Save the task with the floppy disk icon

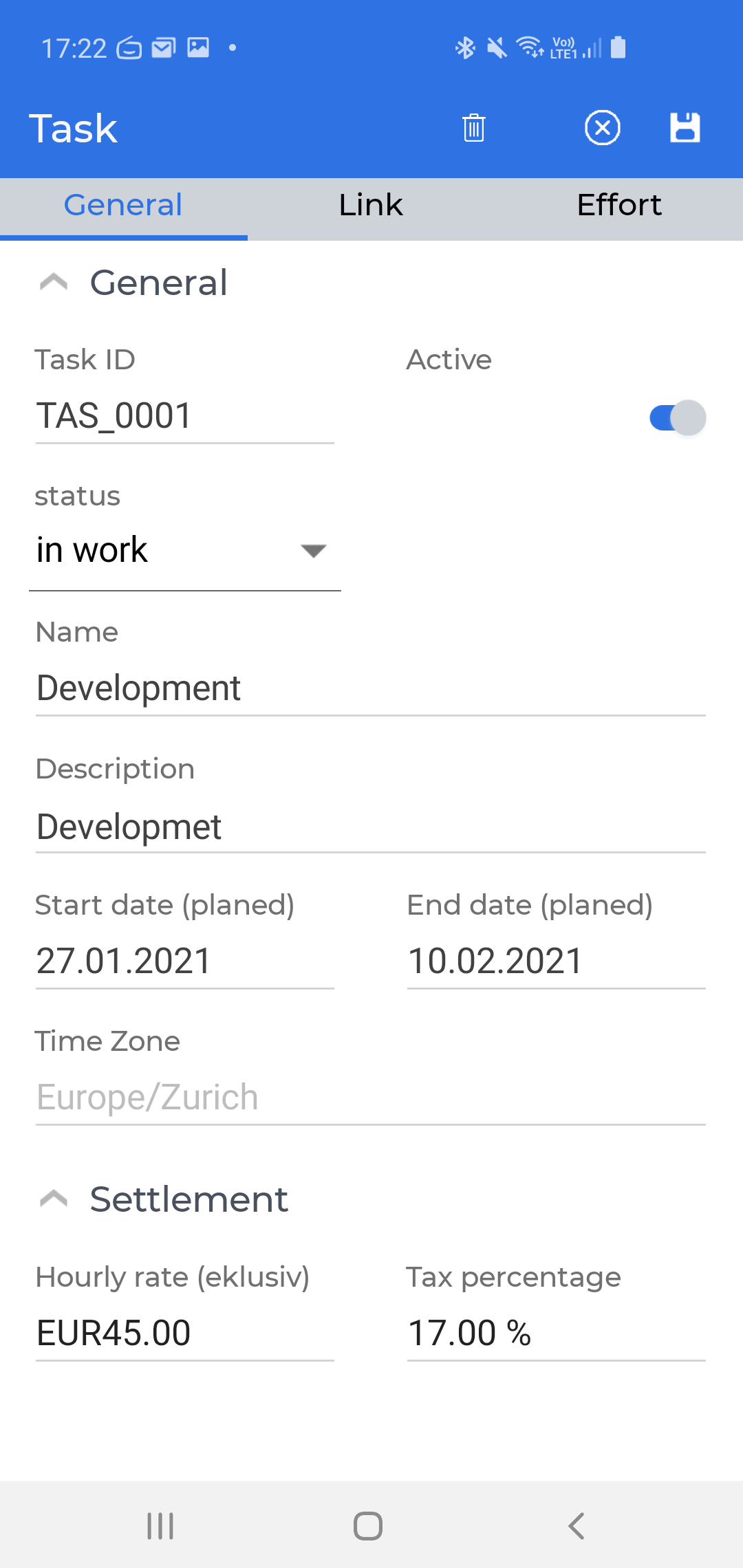(x=685, y=128)
